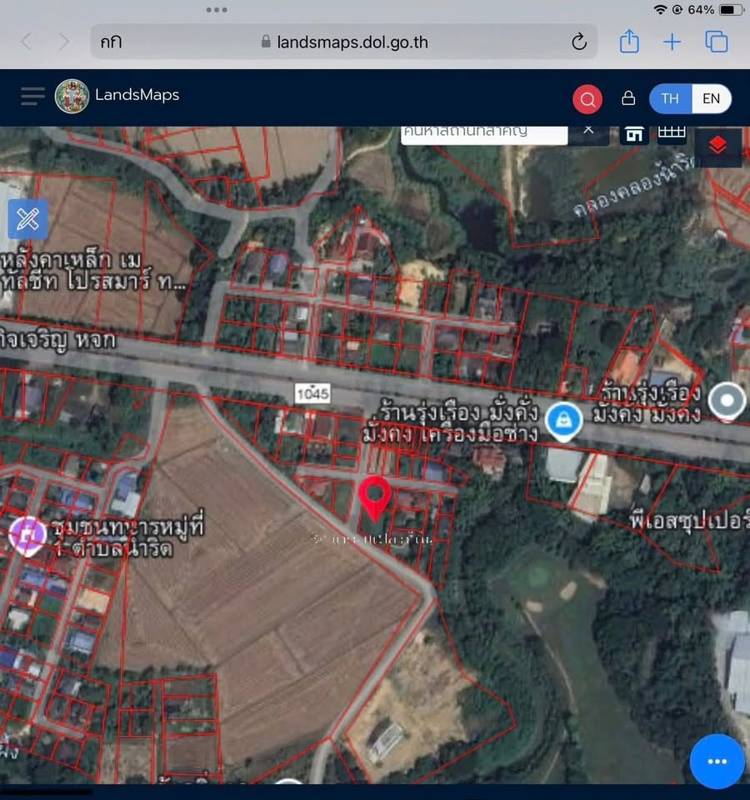Tap the ruler measurement icon beside layers
This screenshot has height=800, width=750.
tap(671, 133)
